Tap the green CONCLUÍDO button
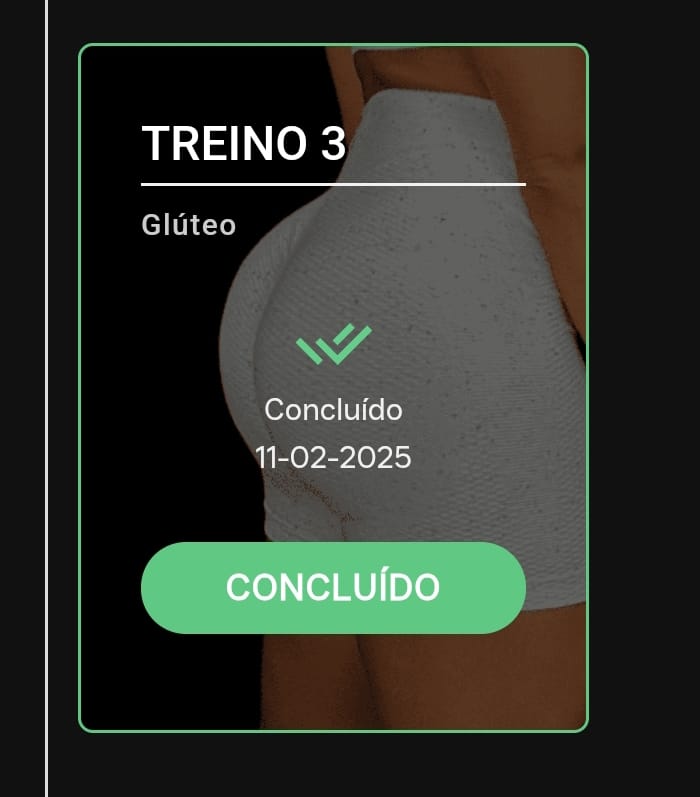700x797 pixels. coord(333,588)
